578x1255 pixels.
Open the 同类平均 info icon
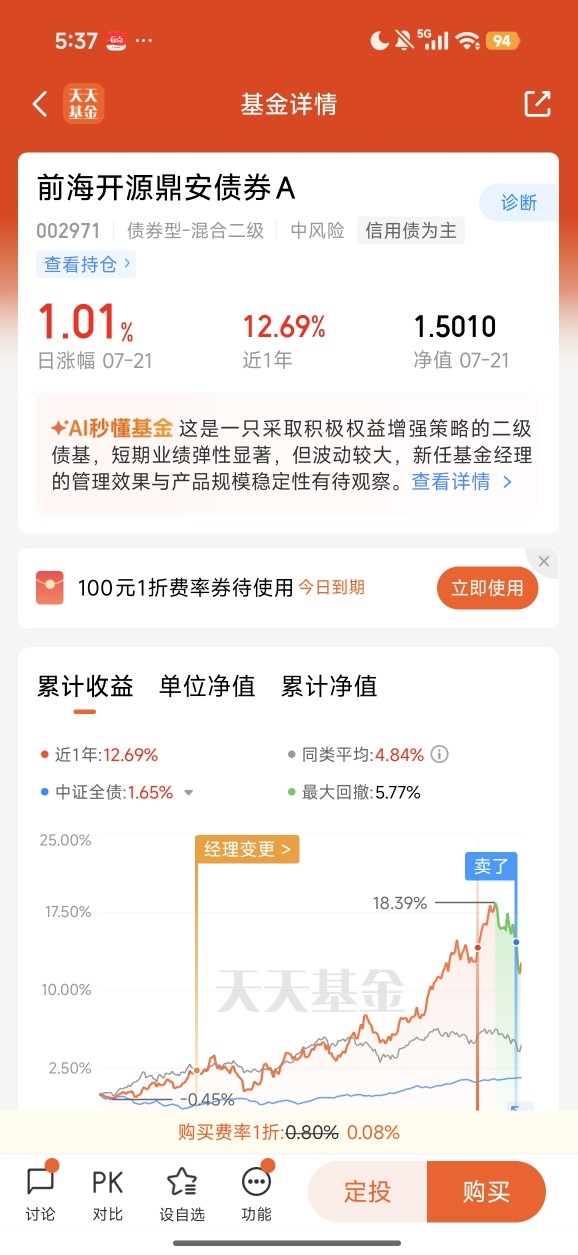(x=439, y=755)
